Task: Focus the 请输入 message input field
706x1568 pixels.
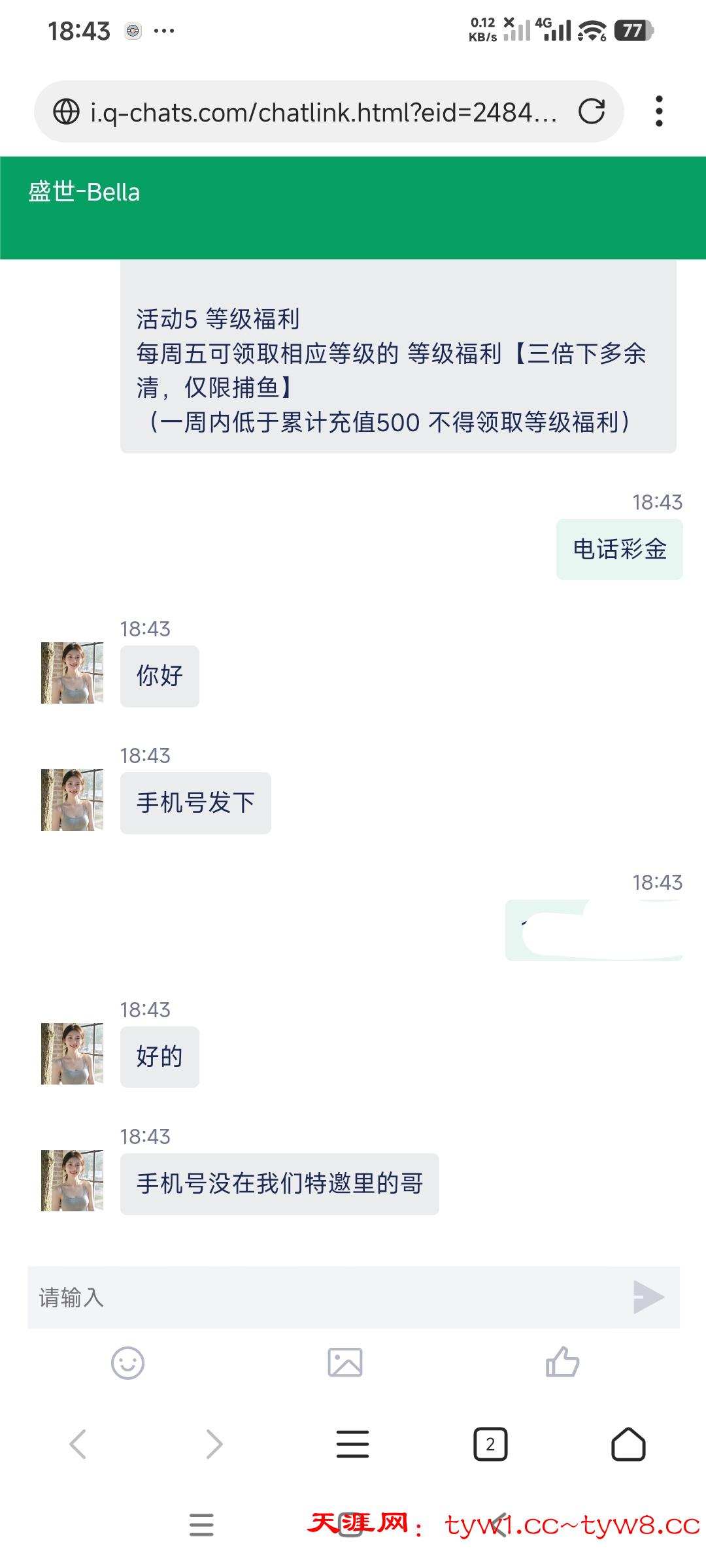Action: coord(327,1297)
